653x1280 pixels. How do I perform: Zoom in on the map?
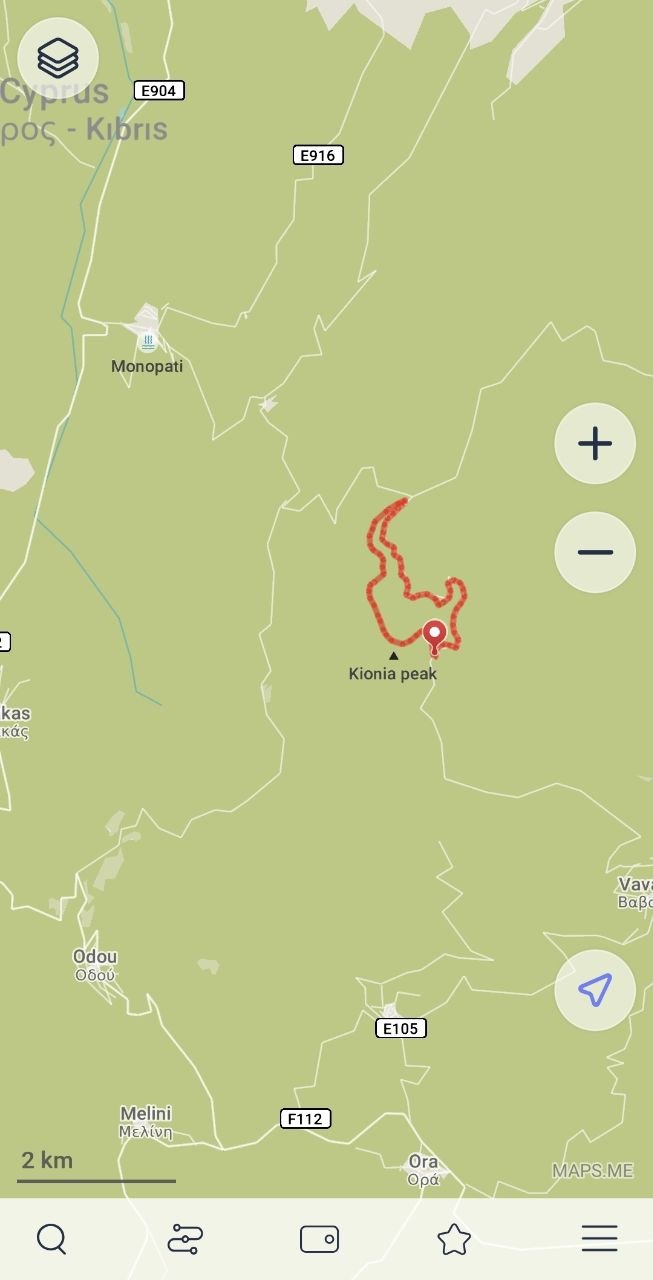point(595,443)
